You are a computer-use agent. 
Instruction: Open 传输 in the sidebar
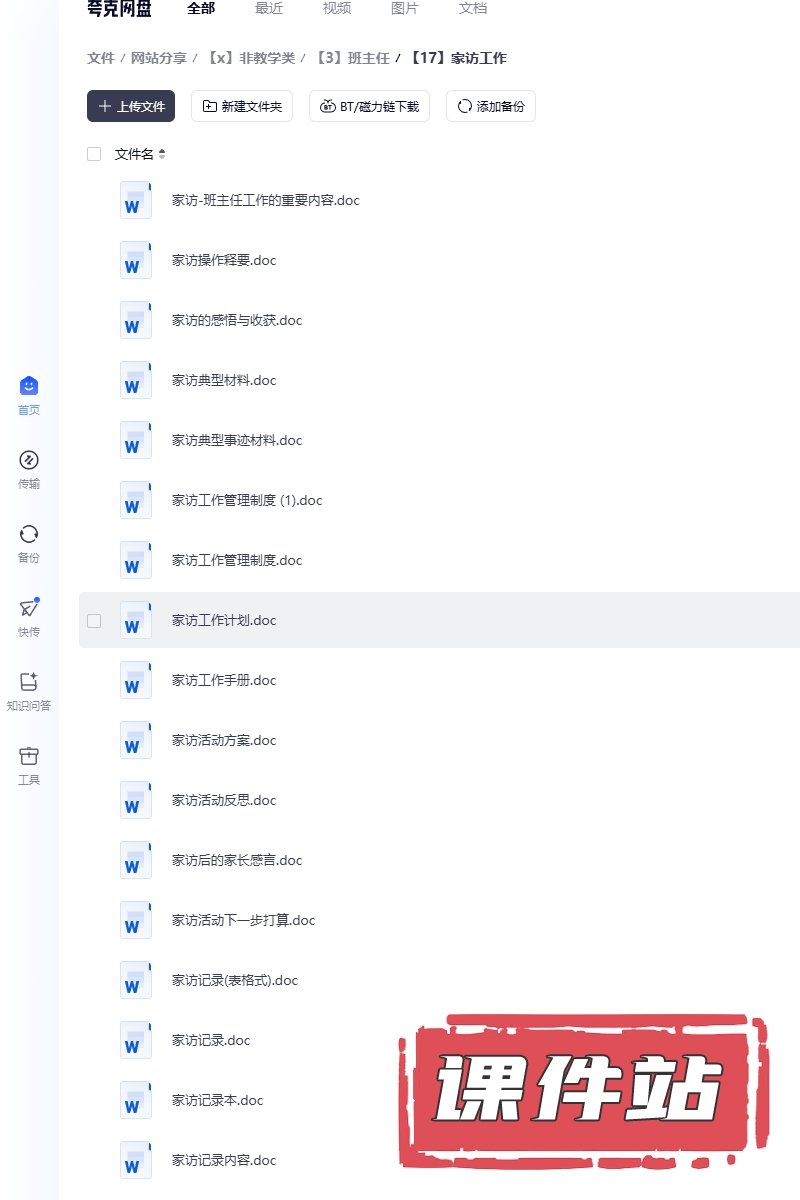29,469
